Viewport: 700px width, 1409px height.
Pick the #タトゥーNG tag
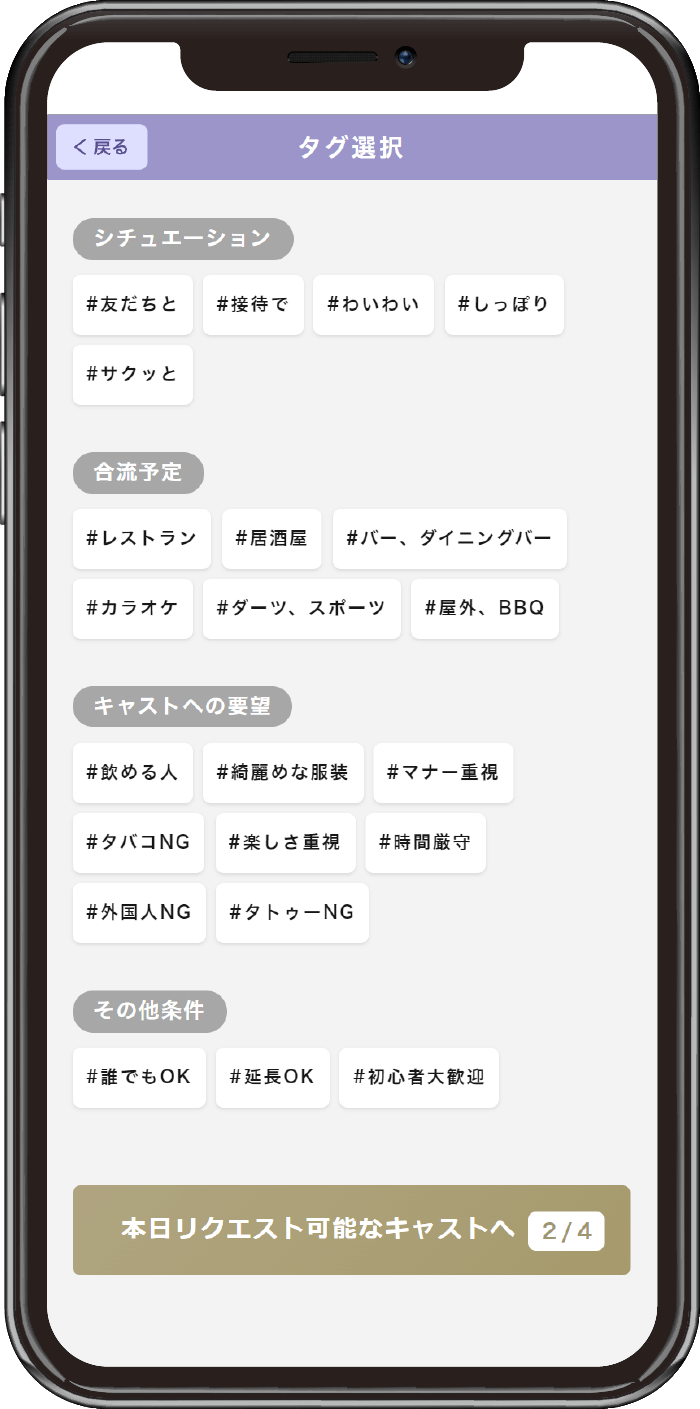(x=292, y=912)
